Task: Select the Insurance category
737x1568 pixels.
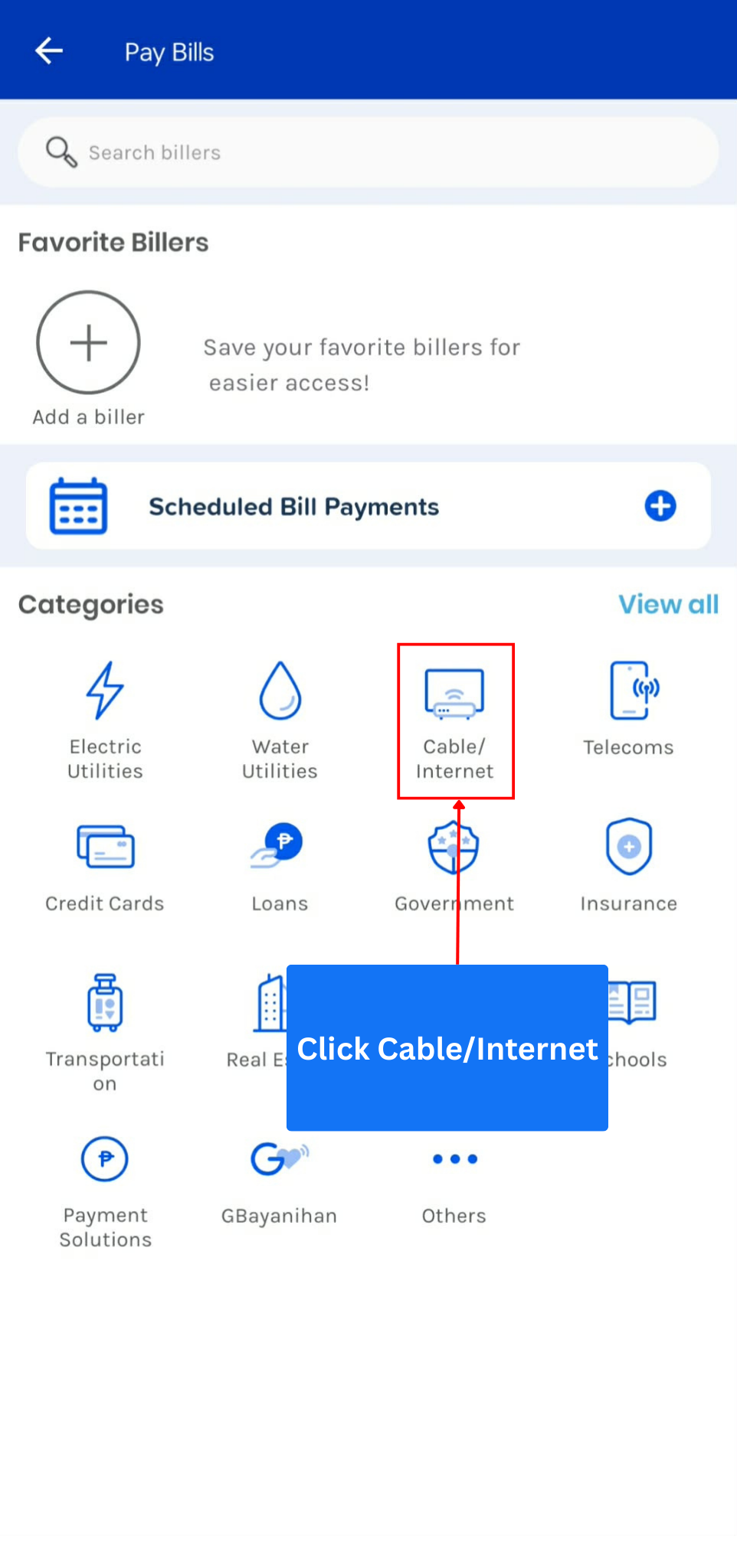Action: pos(628,865)
